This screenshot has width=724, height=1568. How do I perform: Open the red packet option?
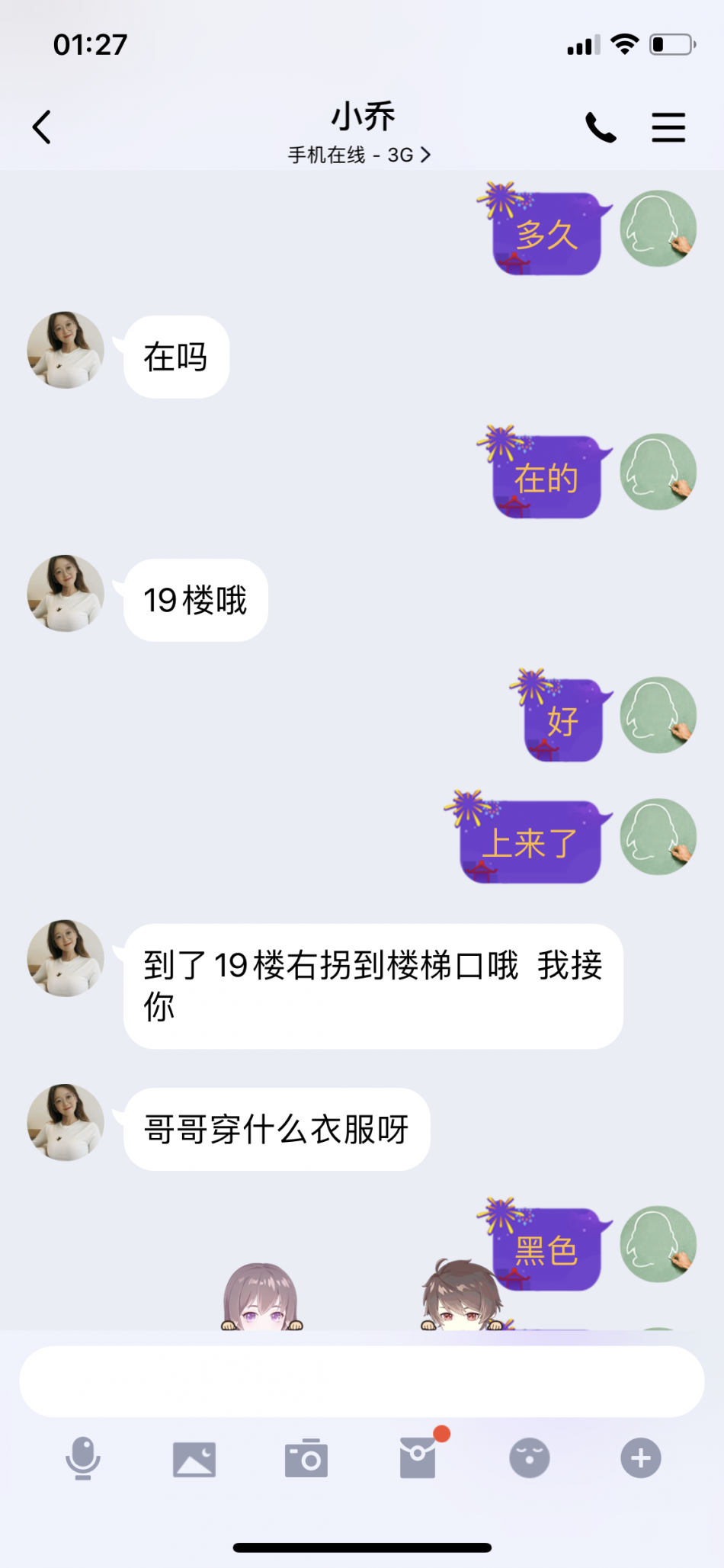pyautogui.click(x=418, y=1458)
